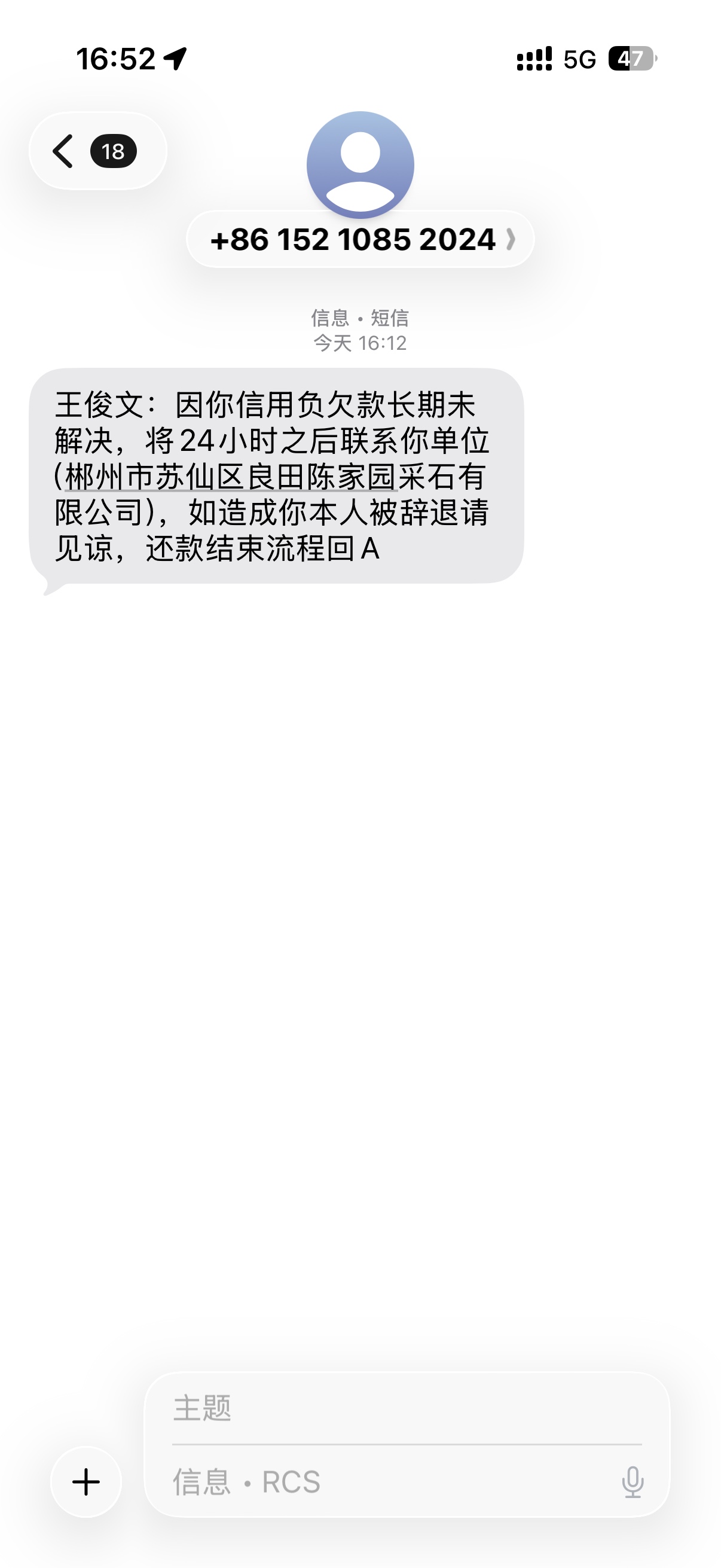Open the underlined 郴州市苏仙区良田陈家园 address link
This screenshot has height=1568, width=721.
(x=231, y=477)
